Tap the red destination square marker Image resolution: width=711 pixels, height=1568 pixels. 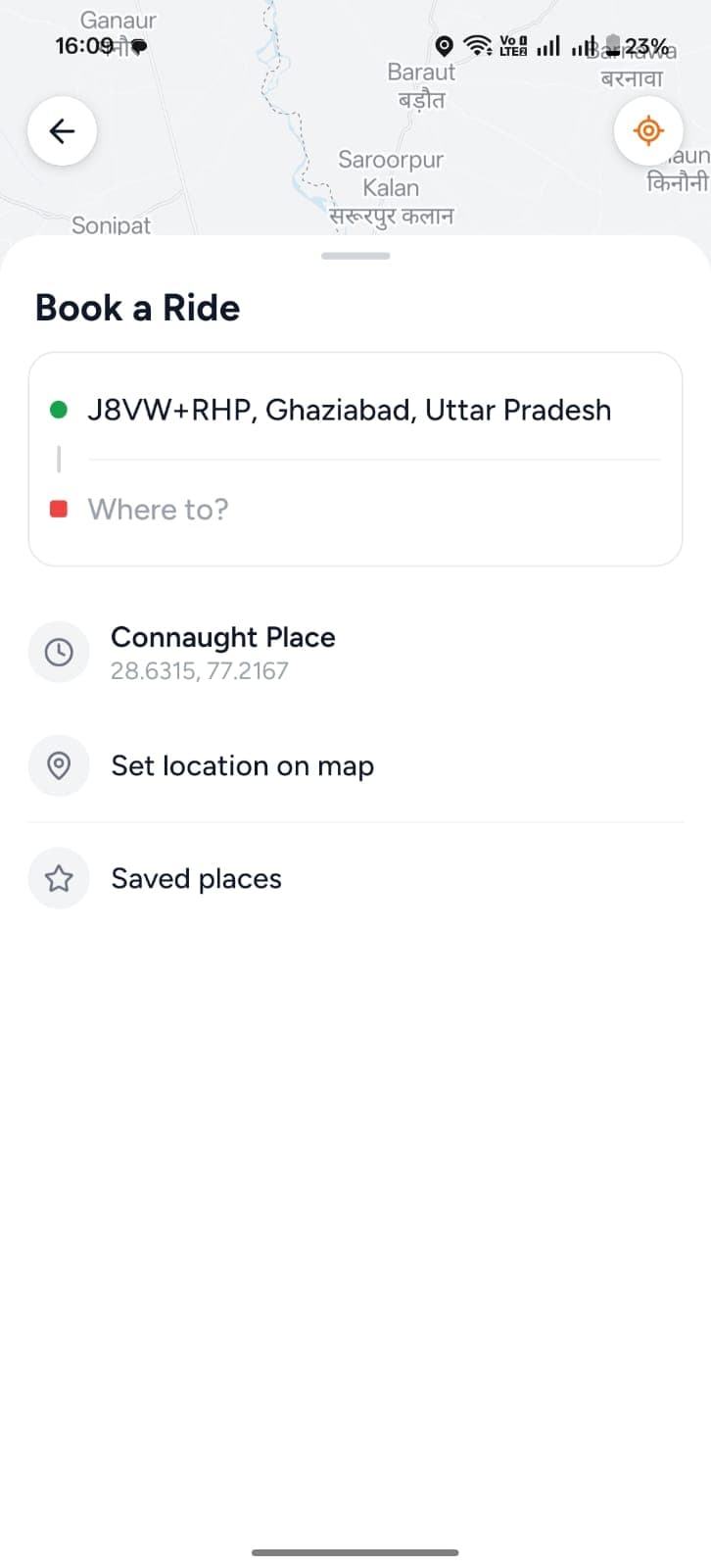(60, 509)
